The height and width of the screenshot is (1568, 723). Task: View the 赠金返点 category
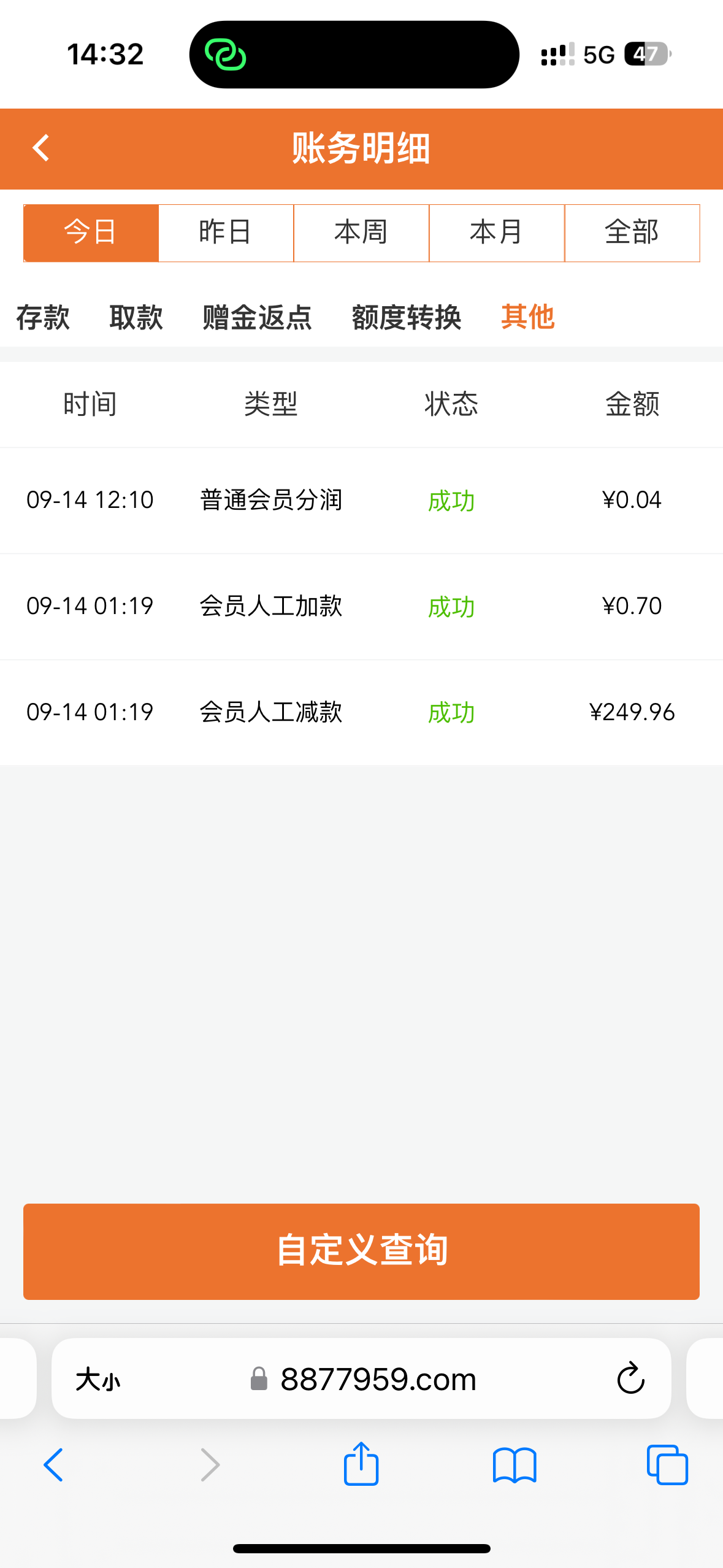pos(257,318)
